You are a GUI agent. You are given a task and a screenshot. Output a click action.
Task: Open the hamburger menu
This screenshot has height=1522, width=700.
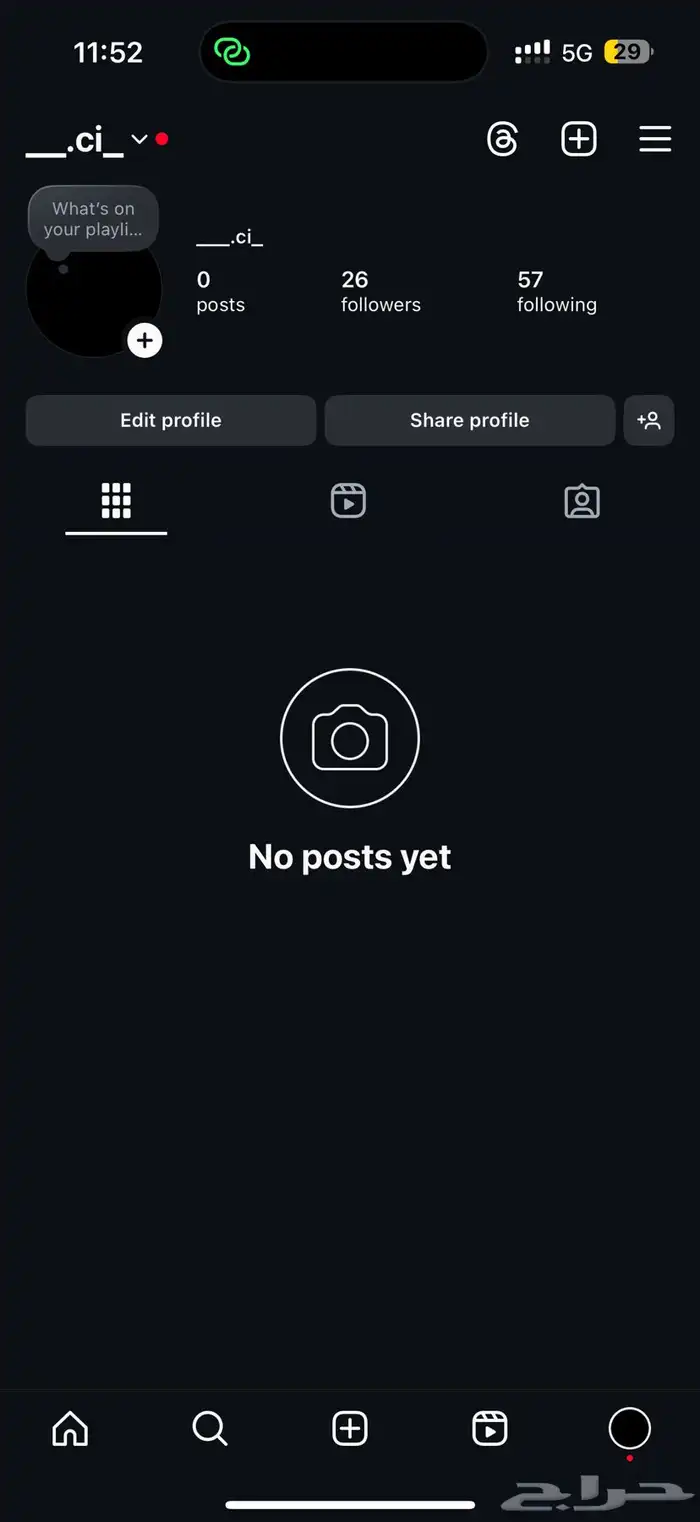(655, 139)
